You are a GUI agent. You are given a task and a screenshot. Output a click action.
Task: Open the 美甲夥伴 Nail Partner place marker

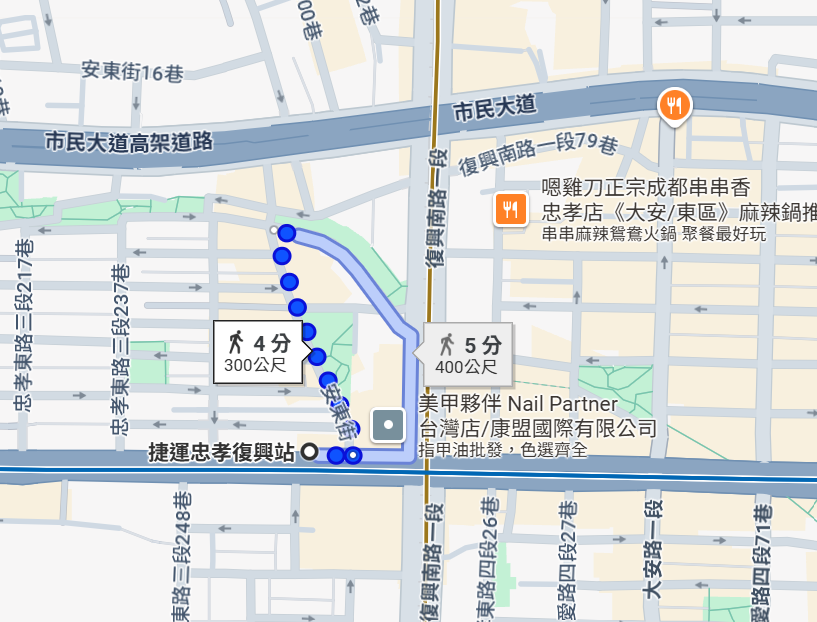tap(387, 426)
